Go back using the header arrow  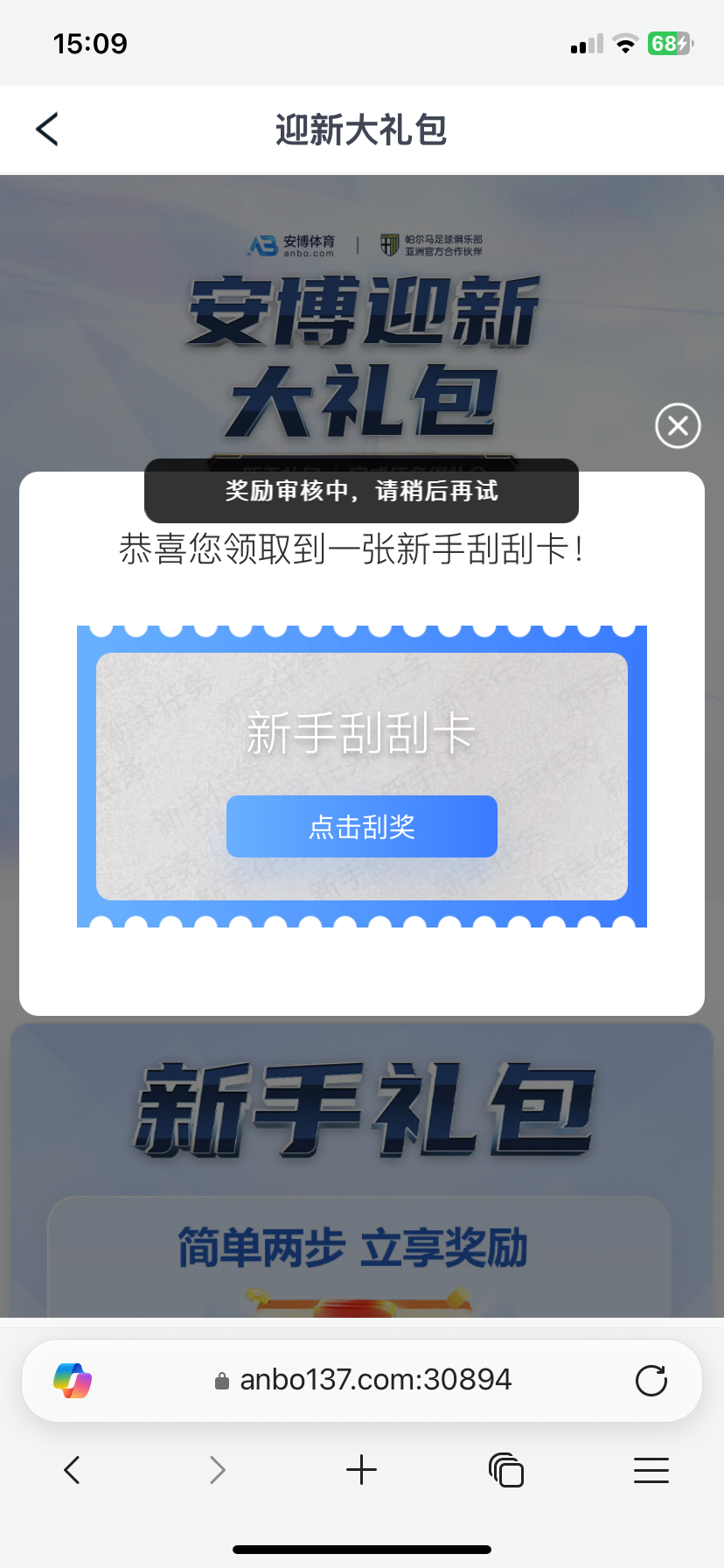47,129
